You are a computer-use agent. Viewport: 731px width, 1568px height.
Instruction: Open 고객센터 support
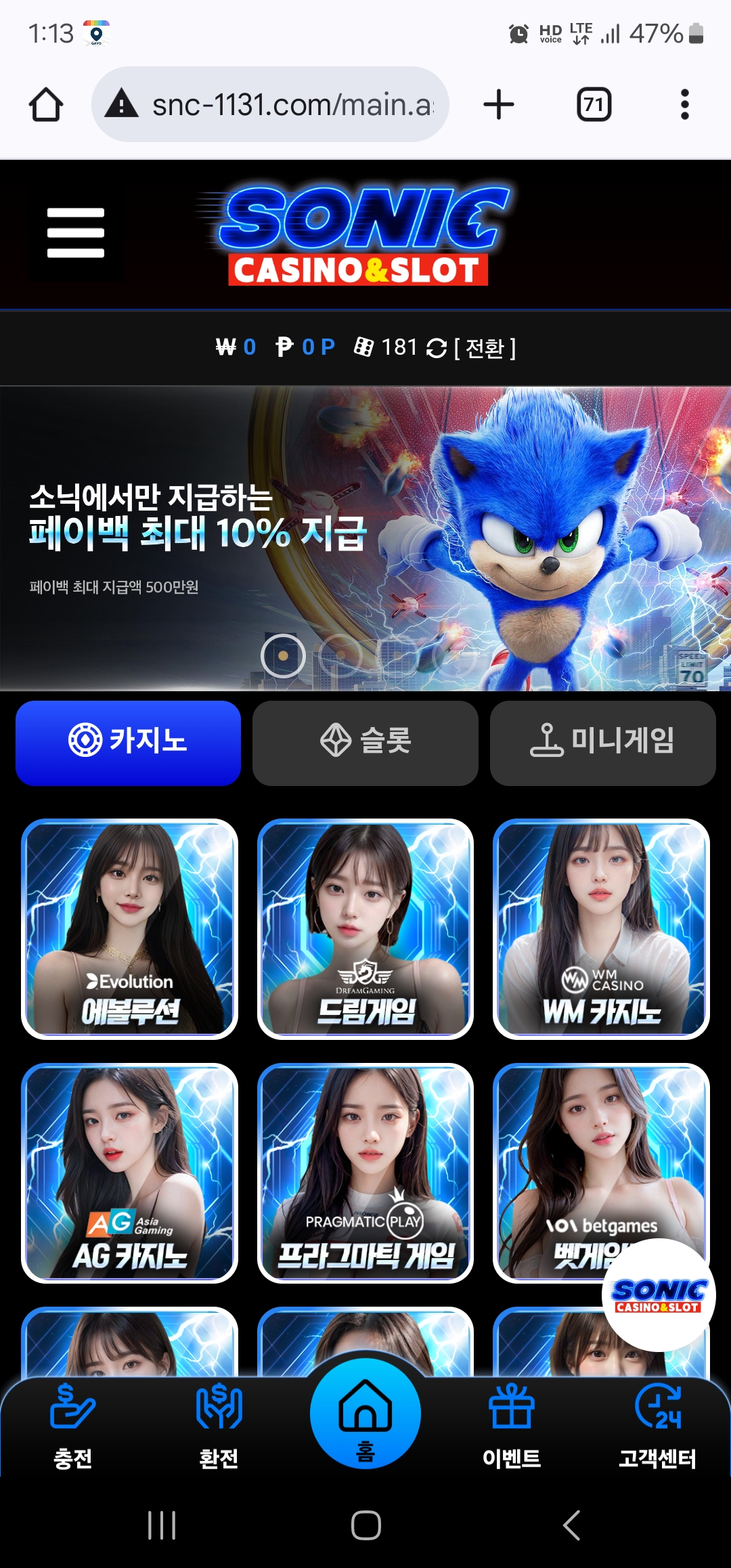658,1427
